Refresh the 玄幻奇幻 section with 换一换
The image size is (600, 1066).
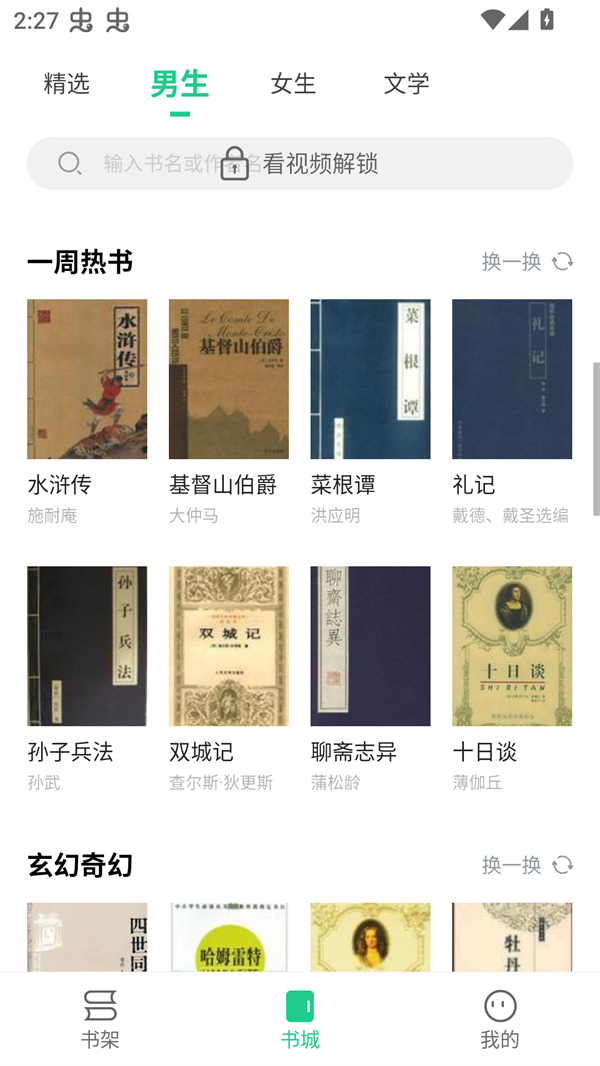(x=527, y=864)
